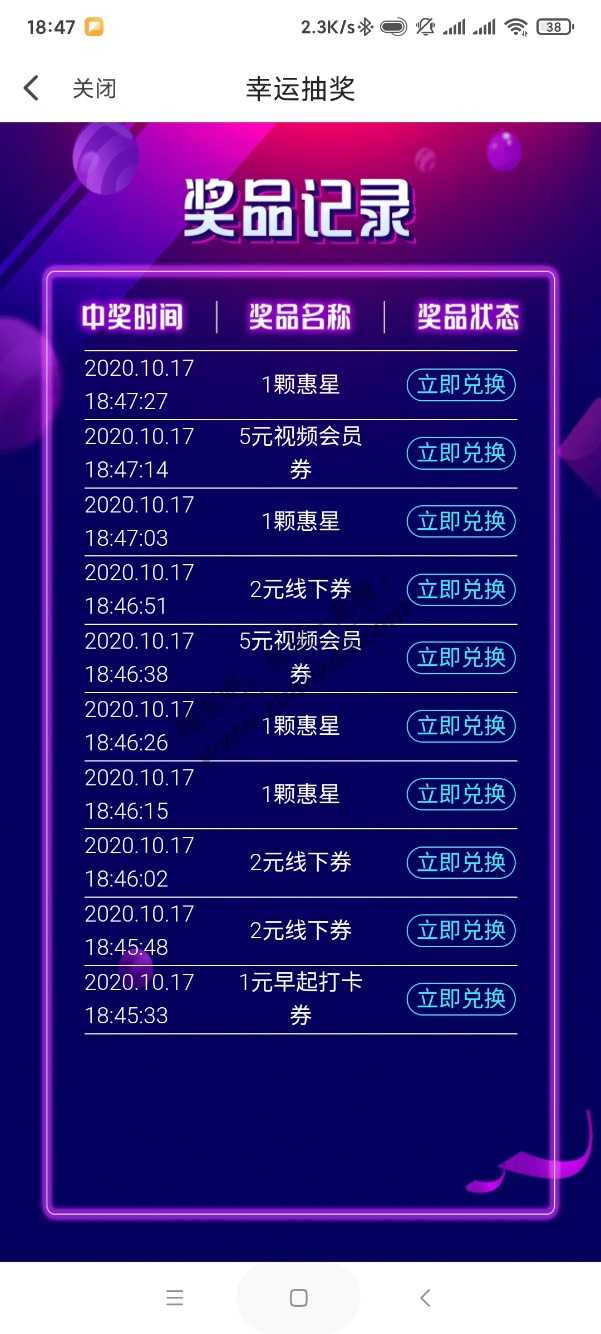Tap 立即兑换 for the 18:47:03 prize
Viewport: 601px width, 1334px height.
pos(461,521)
